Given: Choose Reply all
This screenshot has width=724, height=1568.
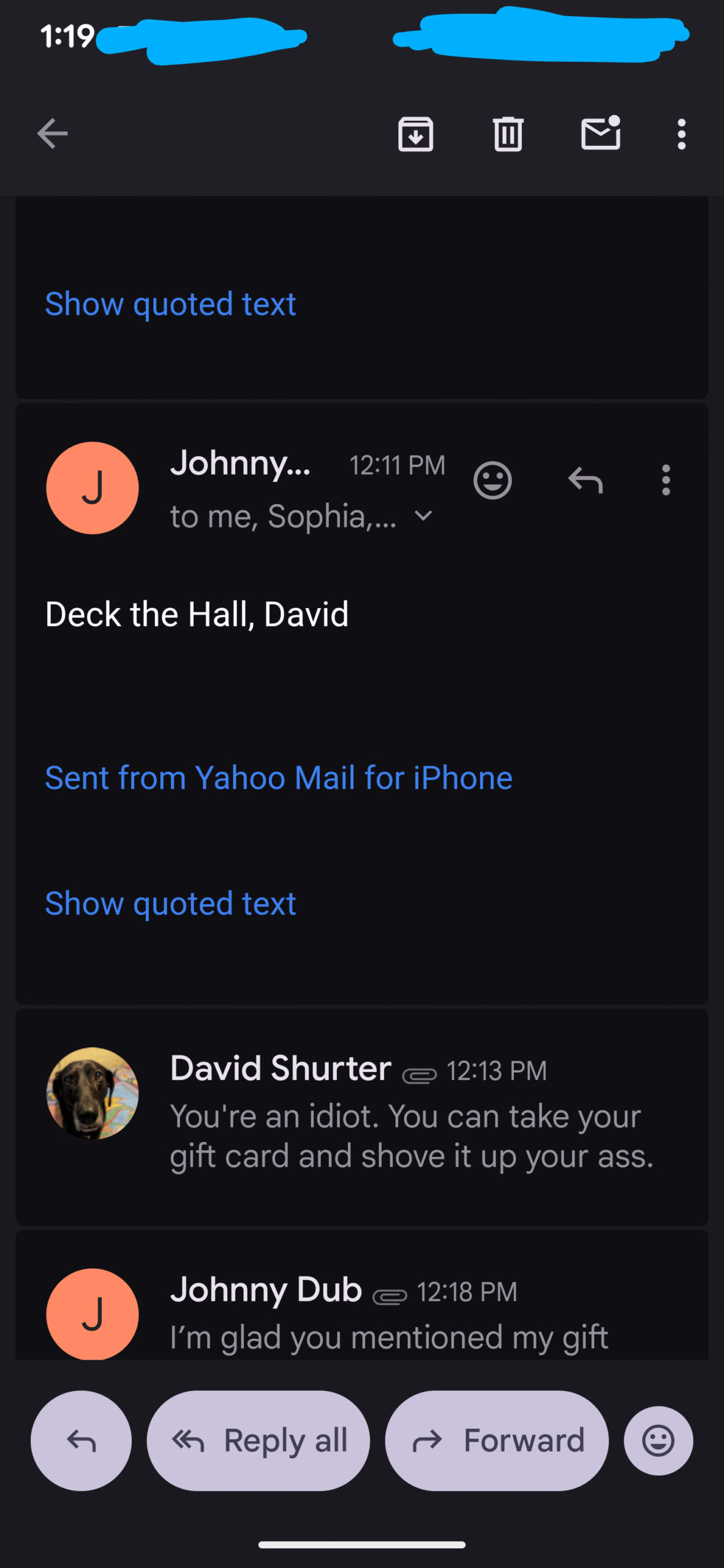Looking at the screenshot, I should point(258,1441).
